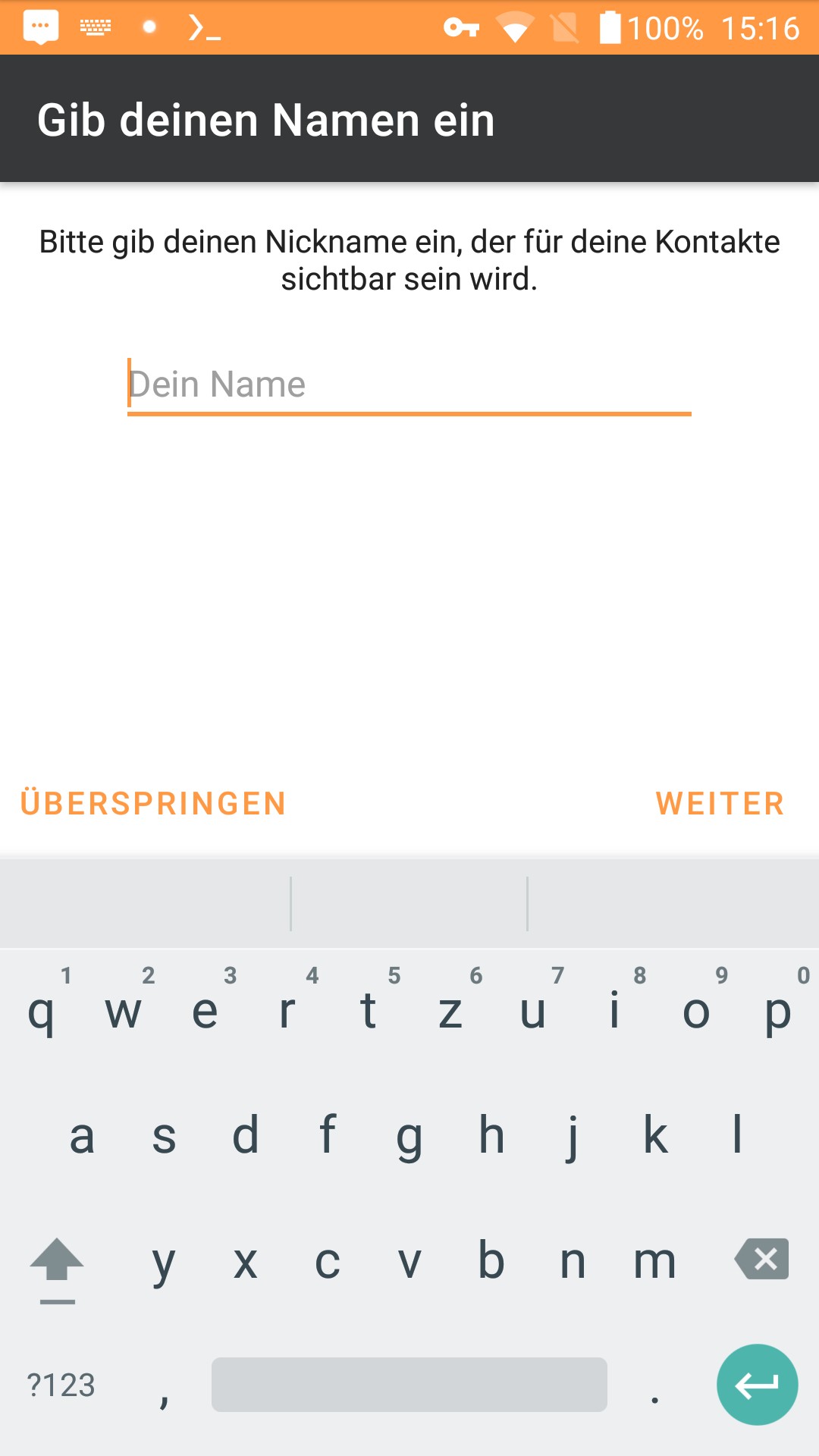Focus the "Dein Name" text field
This screenshot has width=819, height=1456.
click(409, 384)
